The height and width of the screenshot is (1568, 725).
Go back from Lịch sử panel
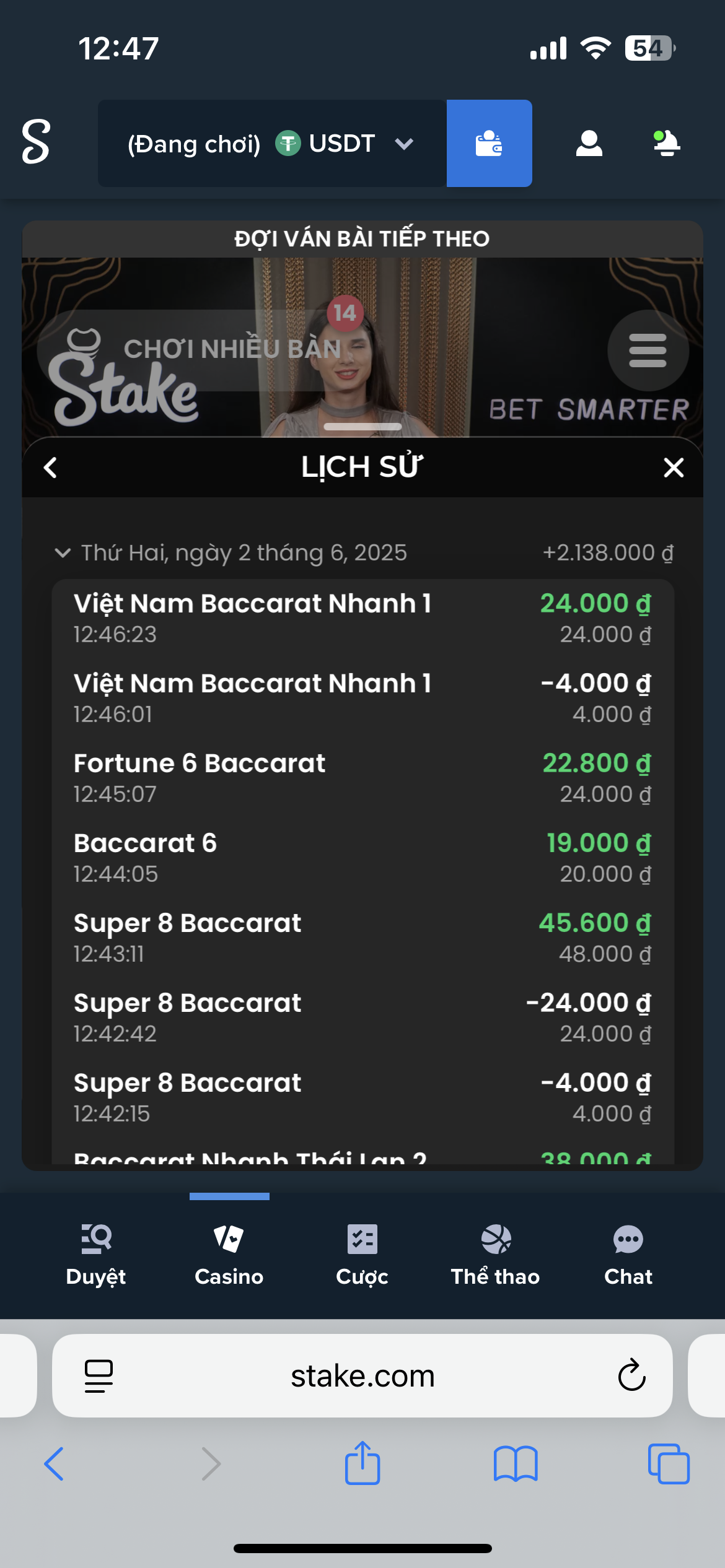(51, 468)
